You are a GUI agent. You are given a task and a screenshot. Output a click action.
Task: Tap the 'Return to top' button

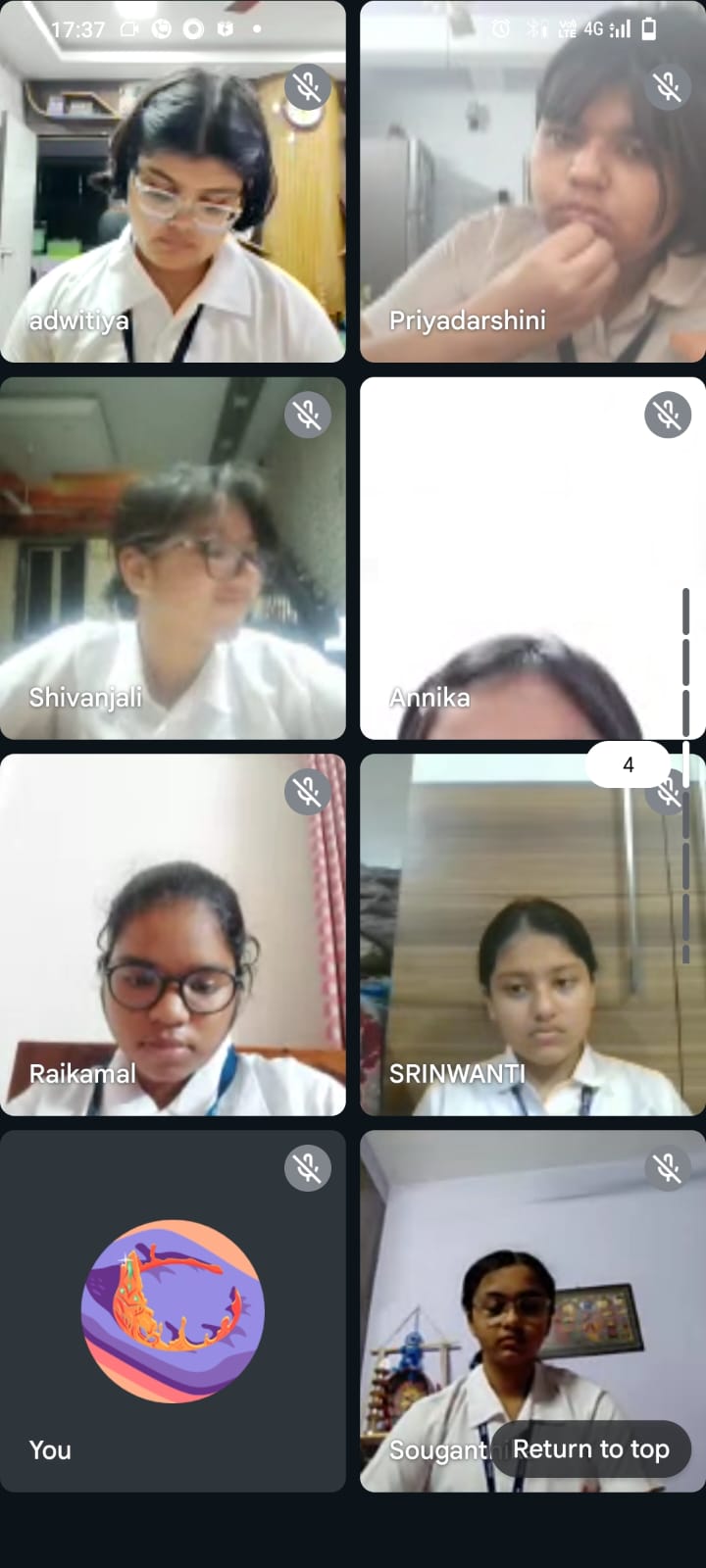[x=590, y=1449]
